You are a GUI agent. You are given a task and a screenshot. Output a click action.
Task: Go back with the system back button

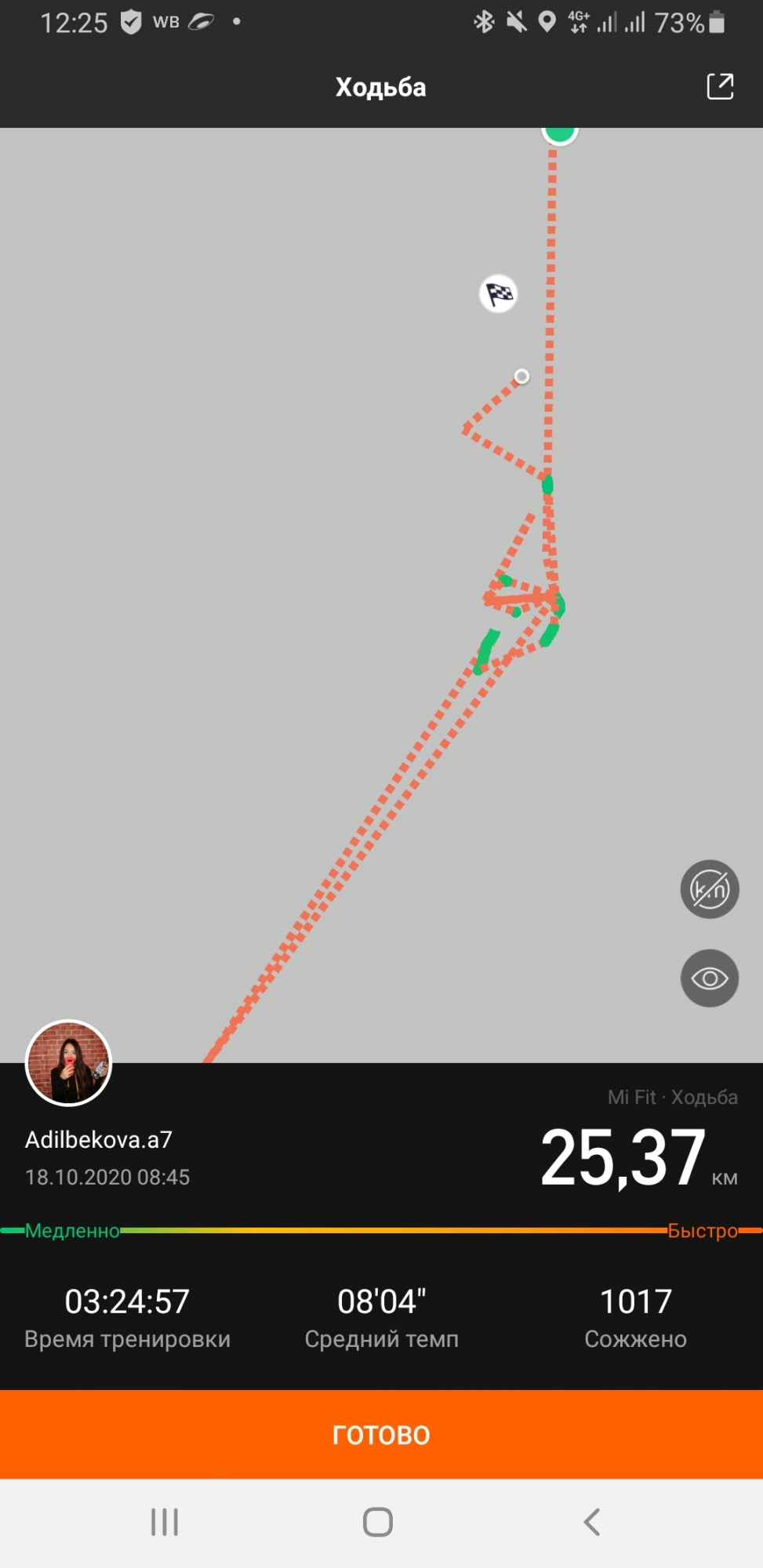(592, 1523)
